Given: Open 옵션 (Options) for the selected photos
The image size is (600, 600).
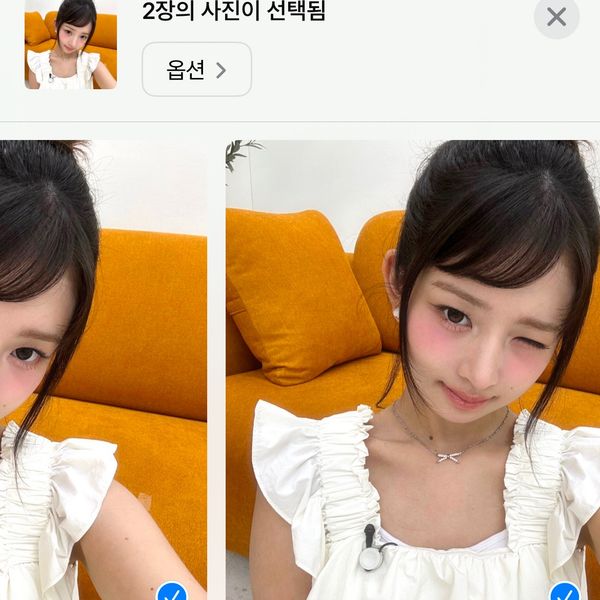Looking at the screenshot, I should (196, 70).
